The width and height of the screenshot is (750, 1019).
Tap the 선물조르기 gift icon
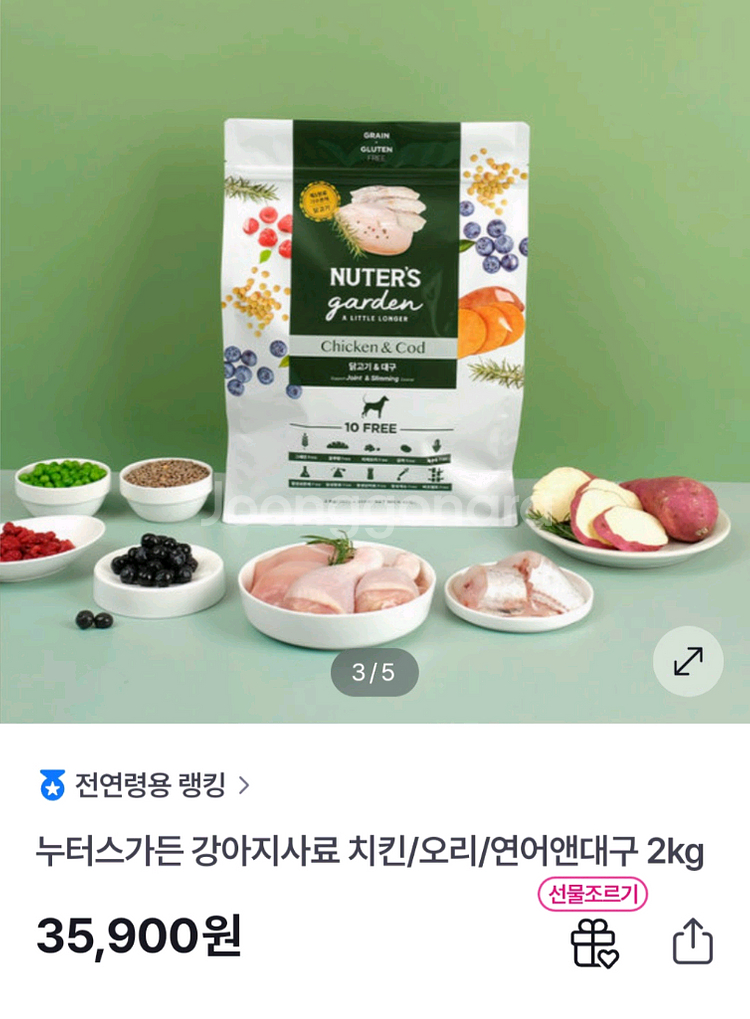tap(594, 942)
